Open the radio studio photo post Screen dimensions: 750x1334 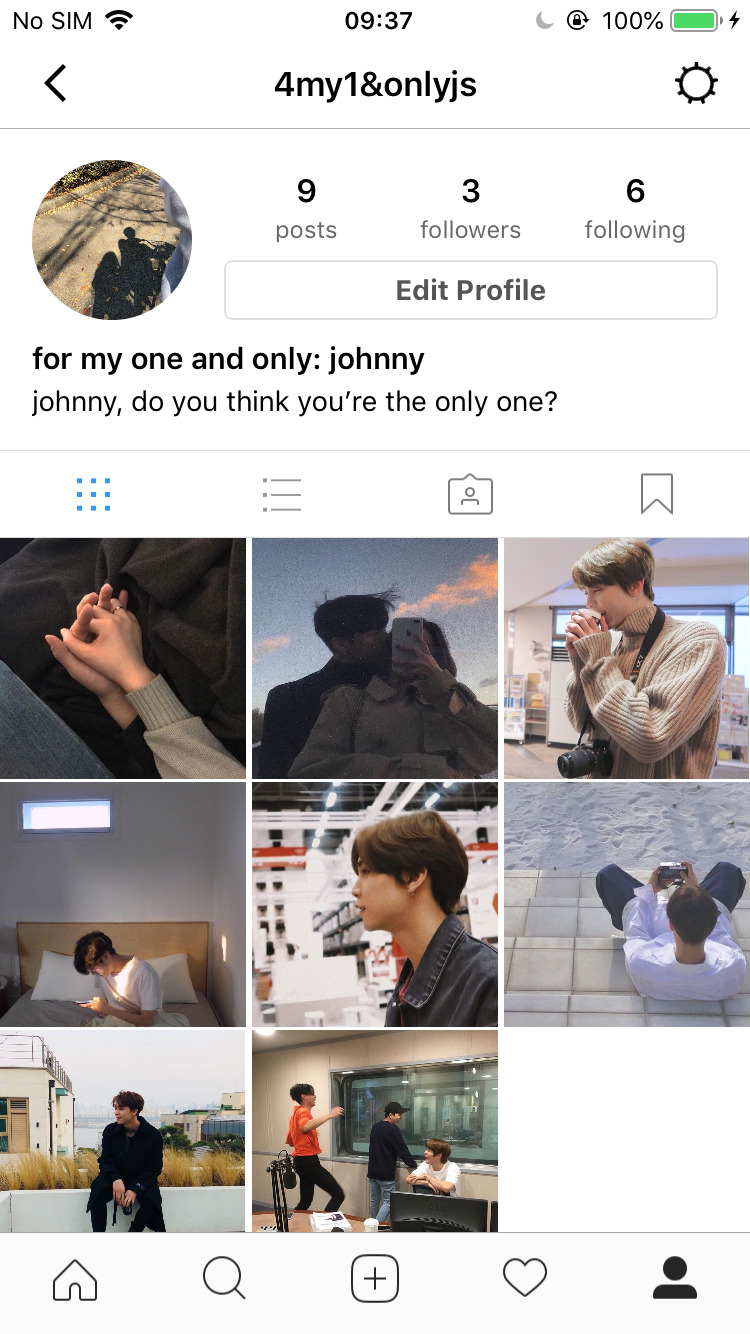(375, 1131)
